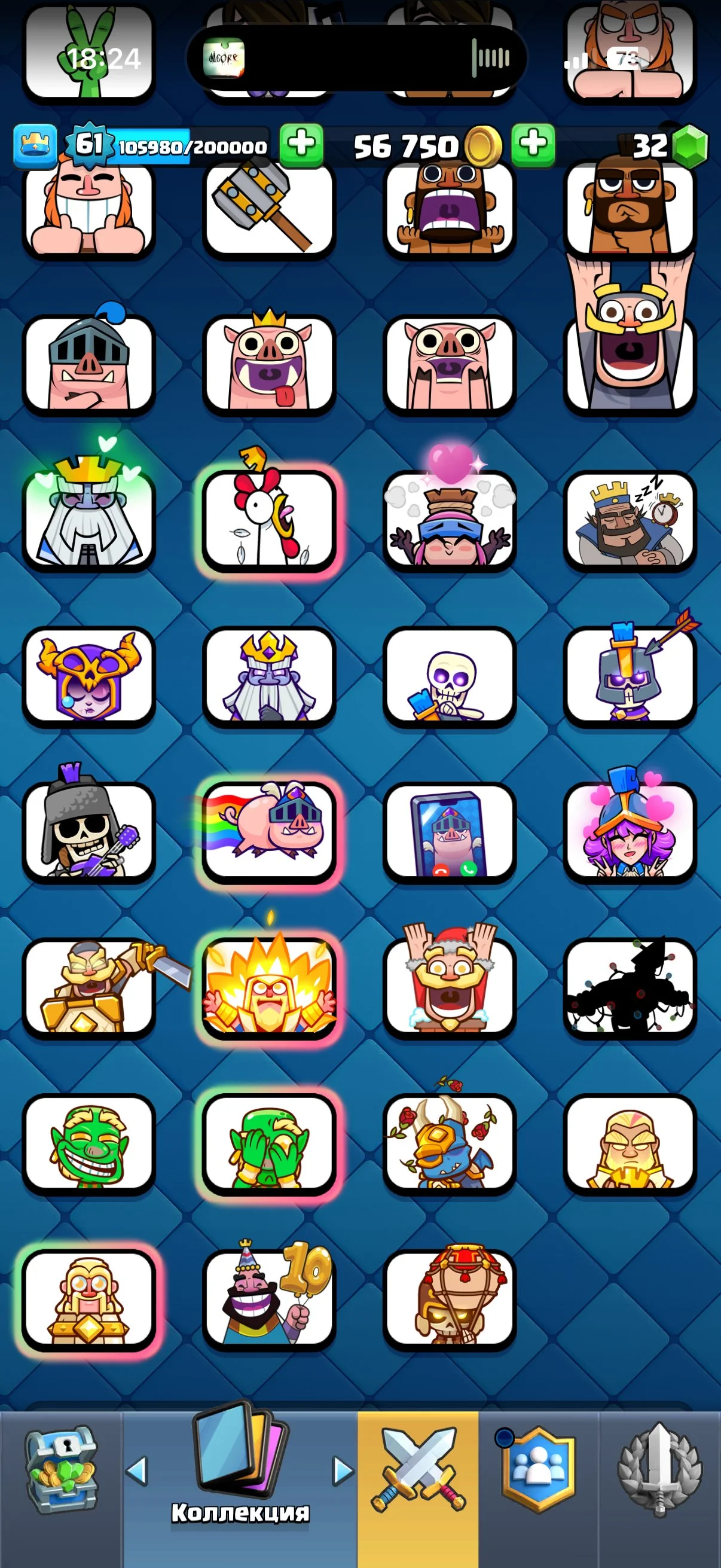Select the goblin covering eyes emote
Image resolution: width=721 pixels, height=1568 pixels.
point(269,1143)
